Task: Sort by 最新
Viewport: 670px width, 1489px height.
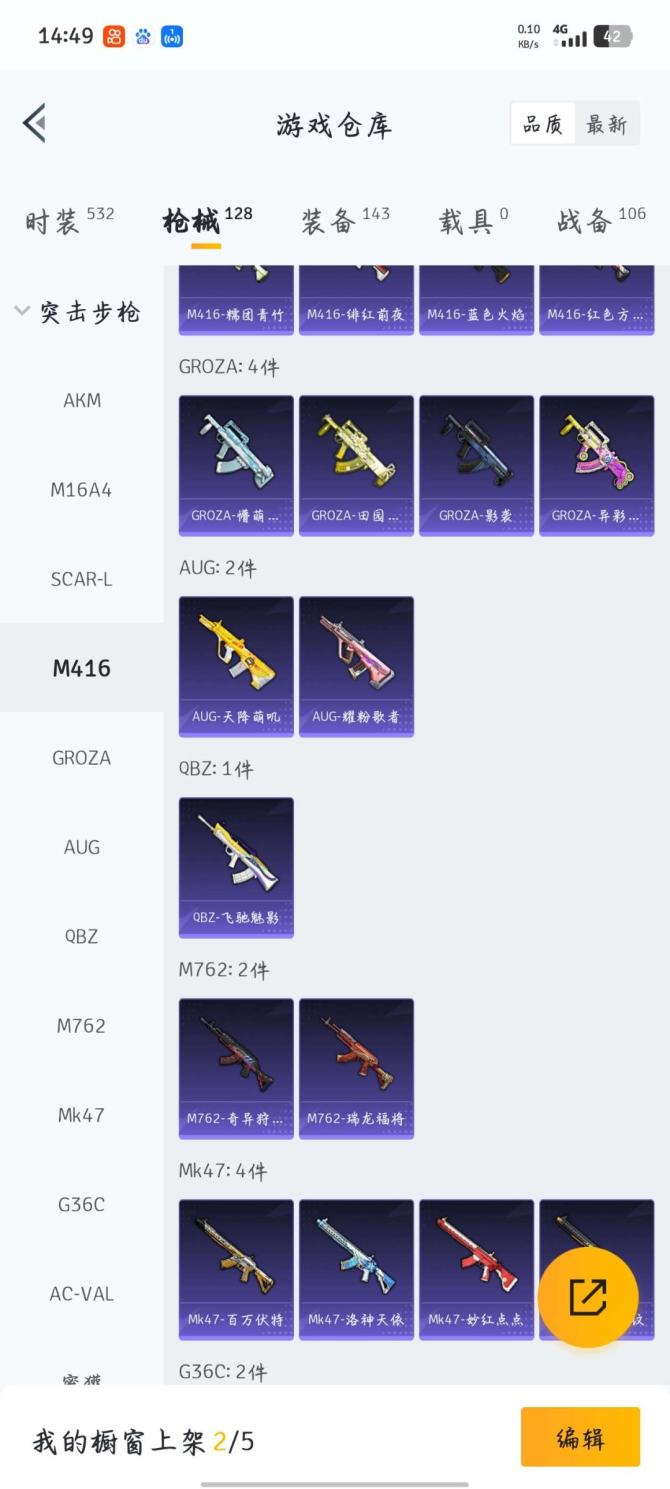Action: [x=606, y=124]
